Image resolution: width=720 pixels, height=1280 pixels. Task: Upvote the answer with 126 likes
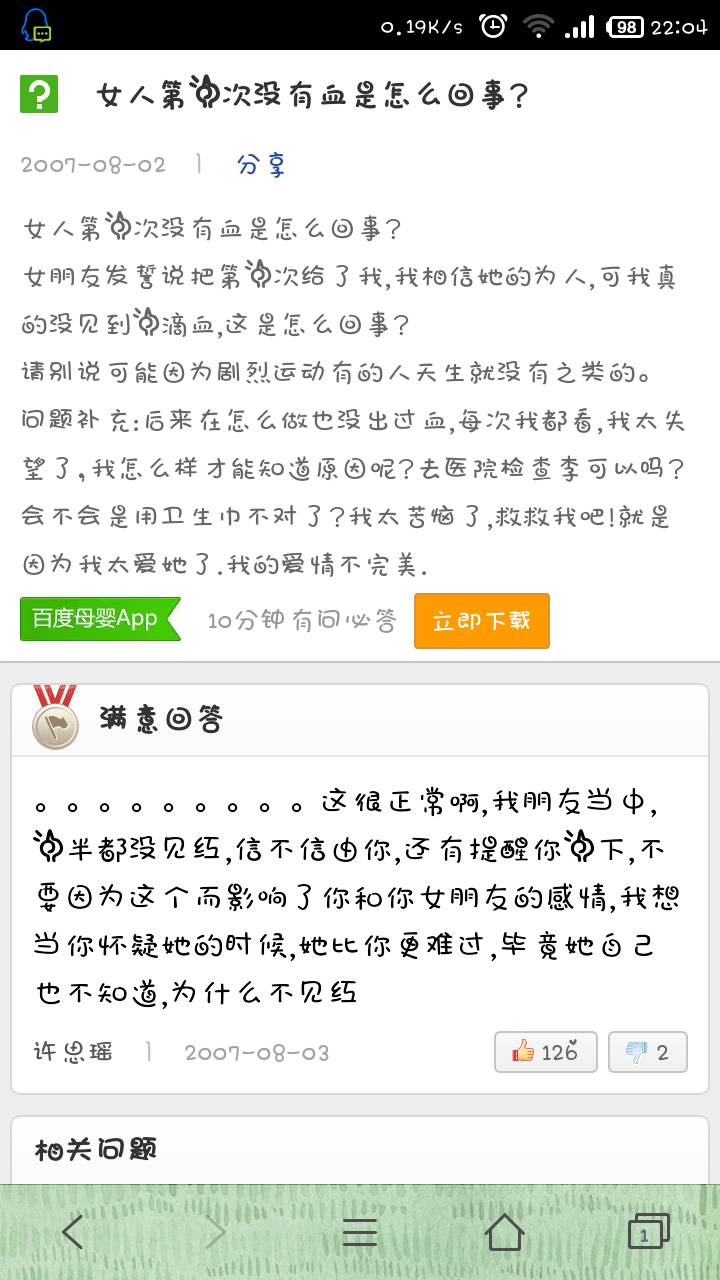[545, 1052]
